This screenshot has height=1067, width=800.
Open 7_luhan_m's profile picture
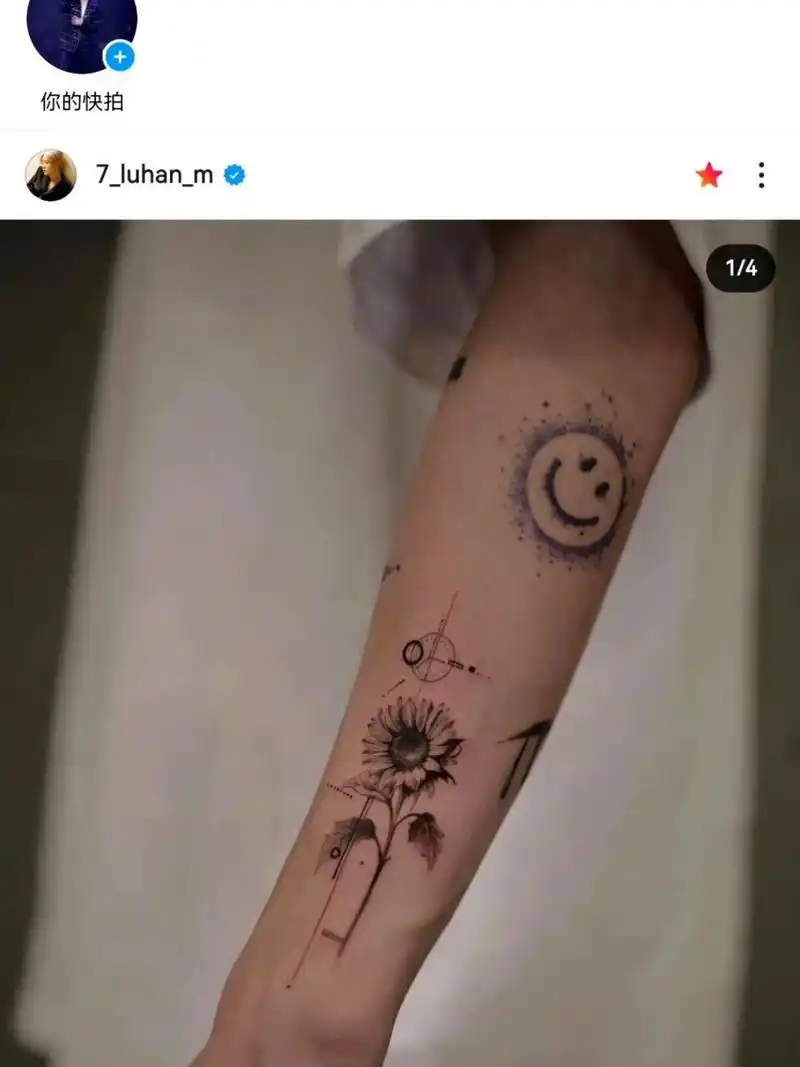(x=50, y=175)
